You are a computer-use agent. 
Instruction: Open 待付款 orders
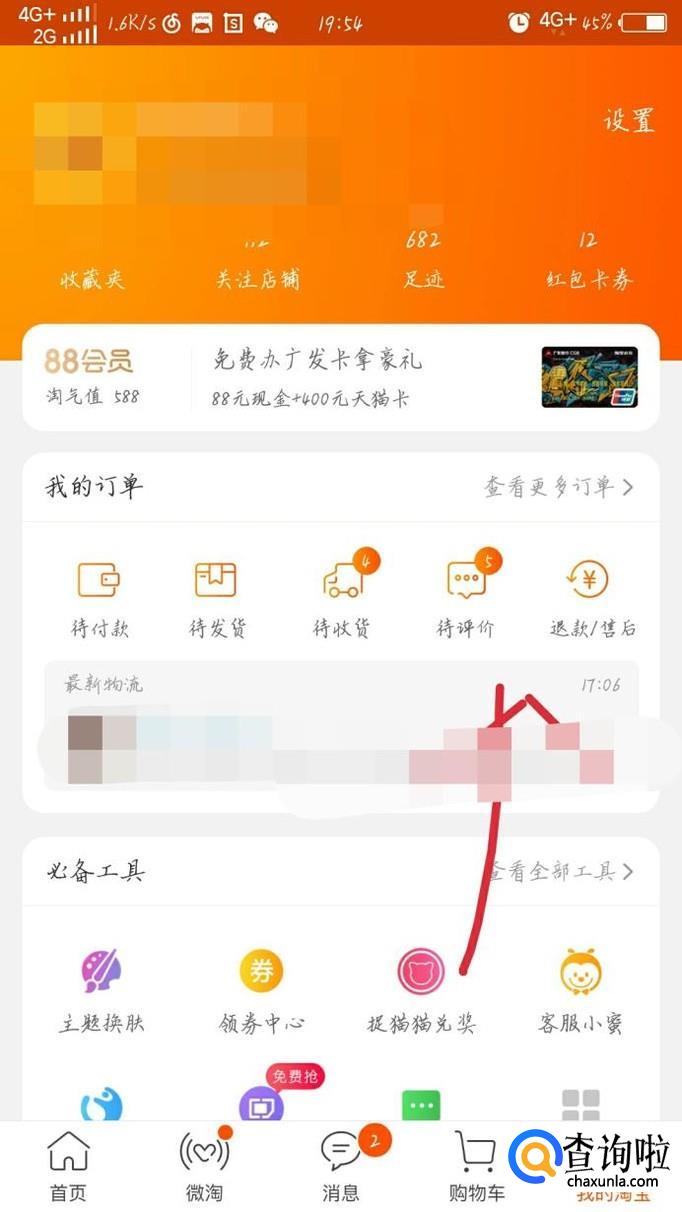tap(99, 596)
